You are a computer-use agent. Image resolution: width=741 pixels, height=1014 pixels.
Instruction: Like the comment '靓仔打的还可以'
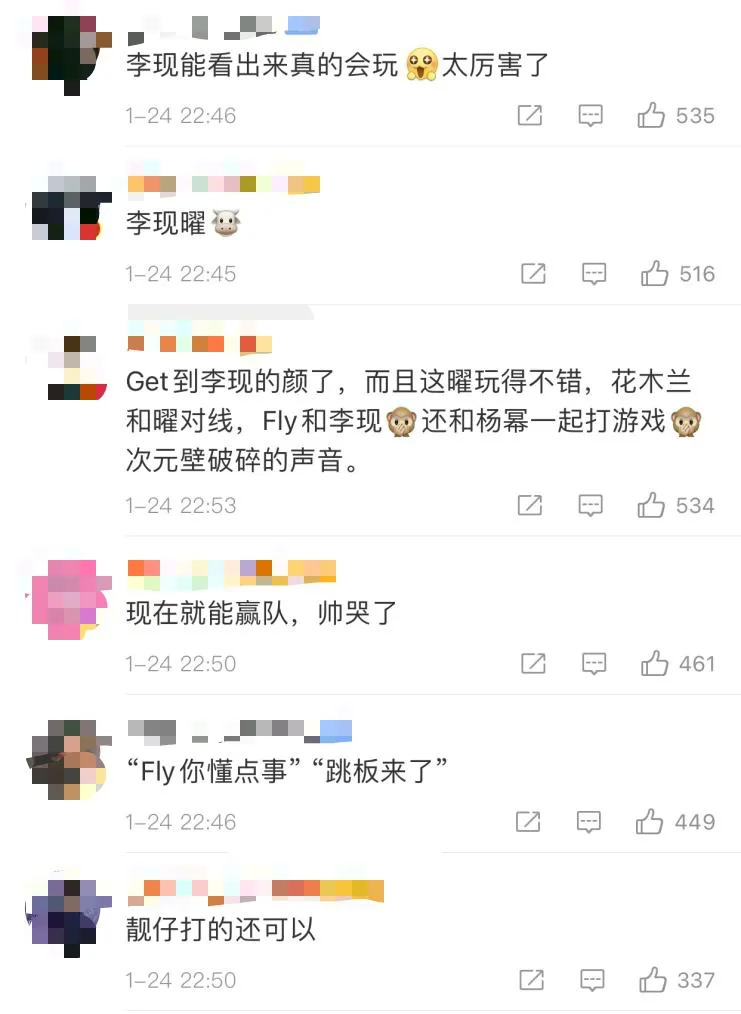pyautogui.click(x=653, y=980)
